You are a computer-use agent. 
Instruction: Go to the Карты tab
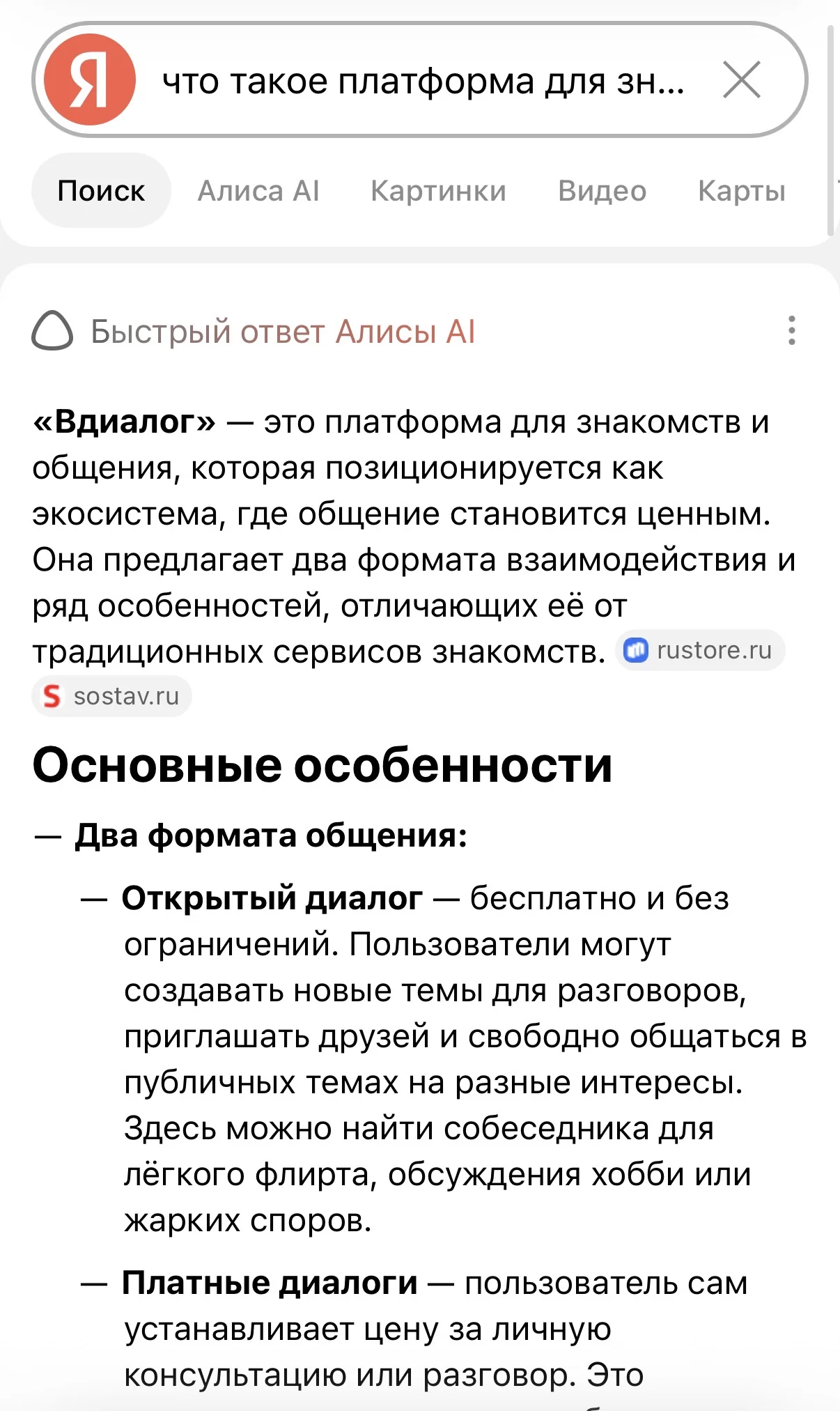(x=742, y=191)
